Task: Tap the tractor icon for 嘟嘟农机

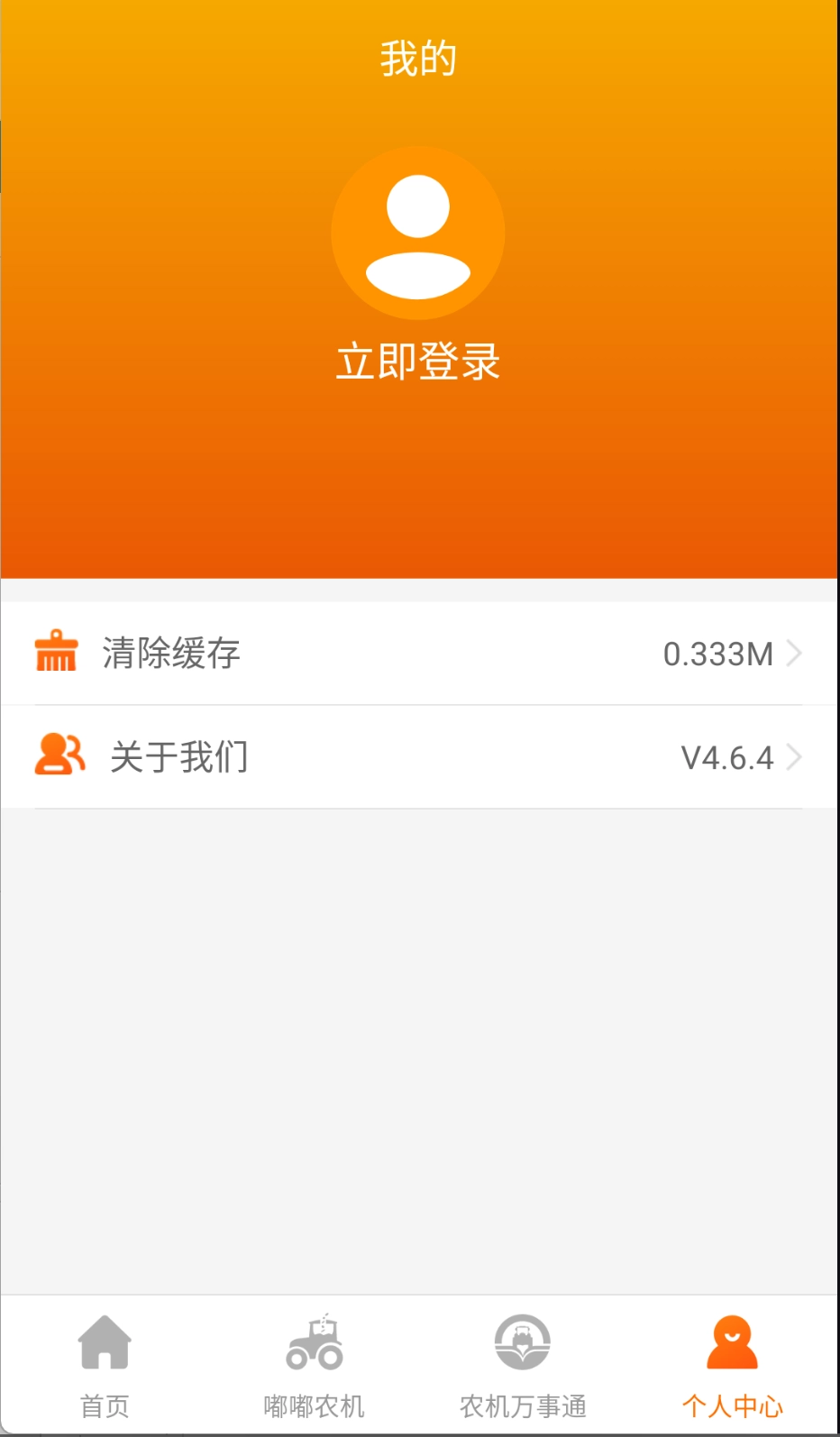Action: tap(314, 1341)
